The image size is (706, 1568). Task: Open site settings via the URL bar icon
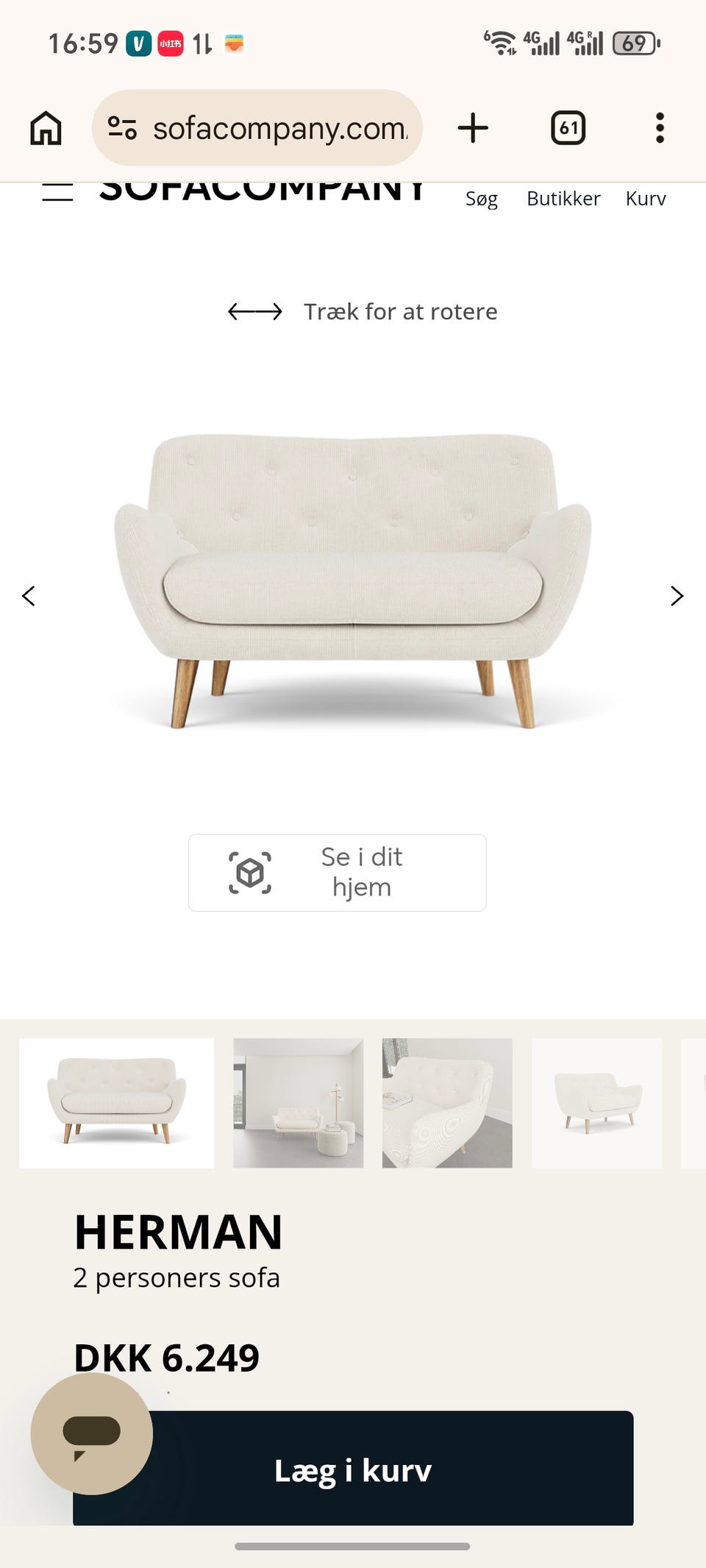(124, 127)
